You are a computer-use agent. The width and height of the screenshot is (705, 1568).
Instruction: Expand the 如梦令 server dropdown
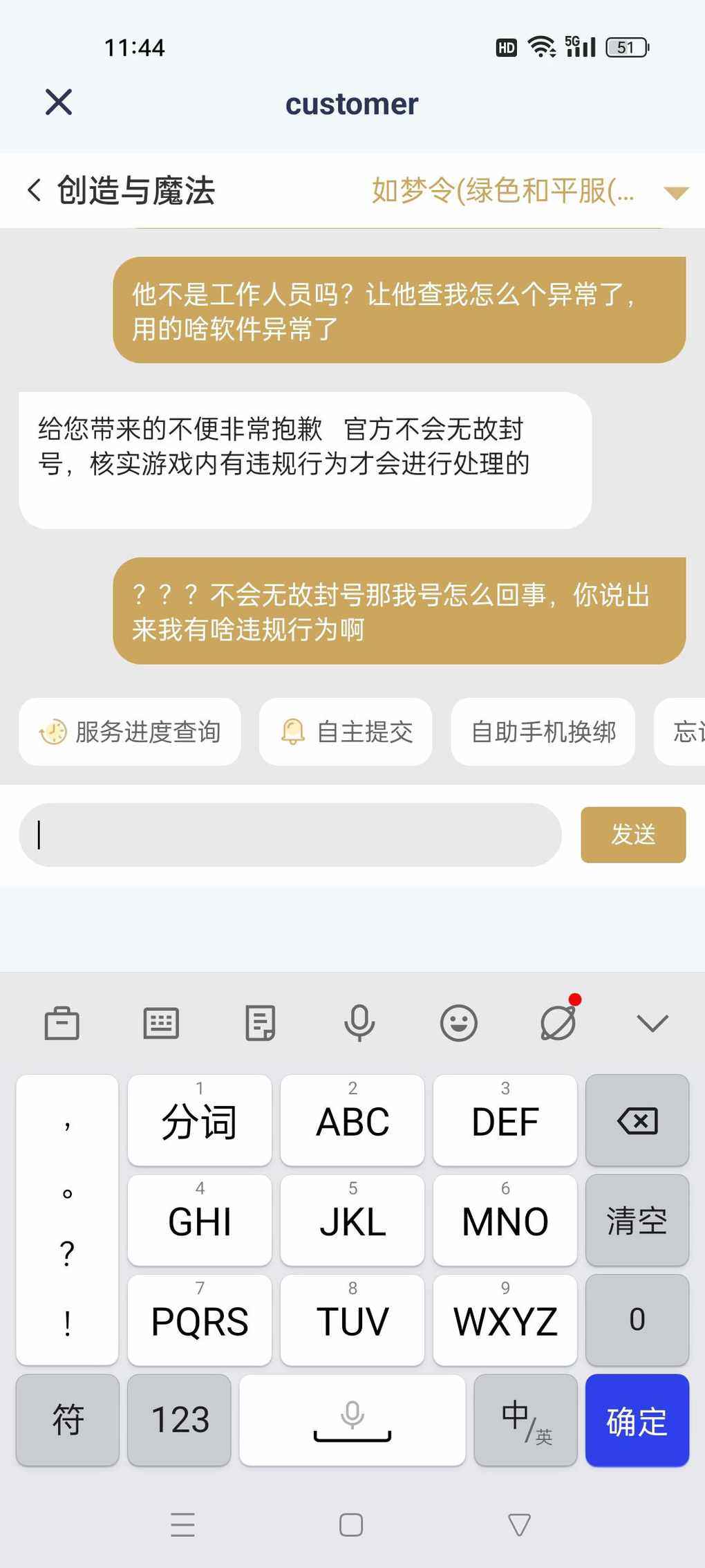675,192
